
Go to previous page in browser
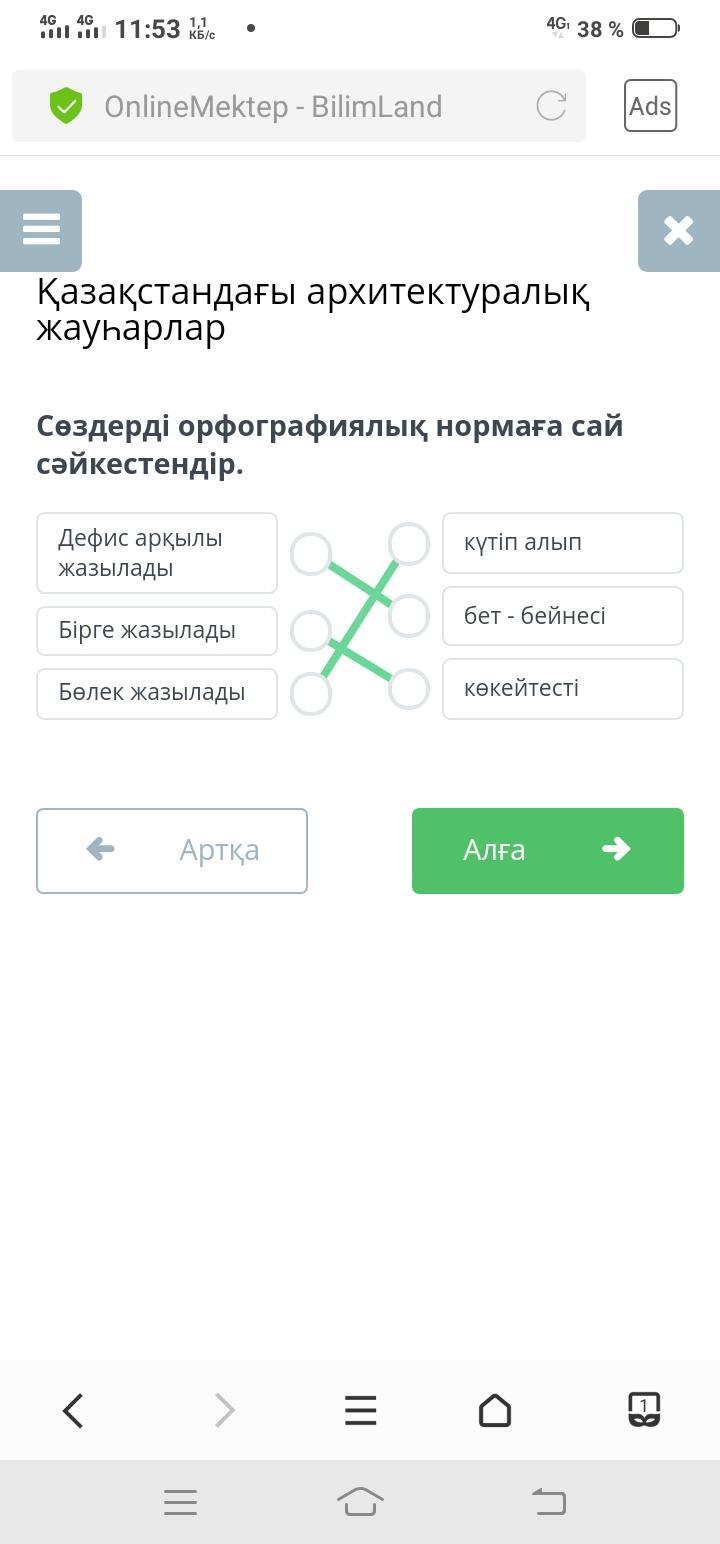point(73,1411)
